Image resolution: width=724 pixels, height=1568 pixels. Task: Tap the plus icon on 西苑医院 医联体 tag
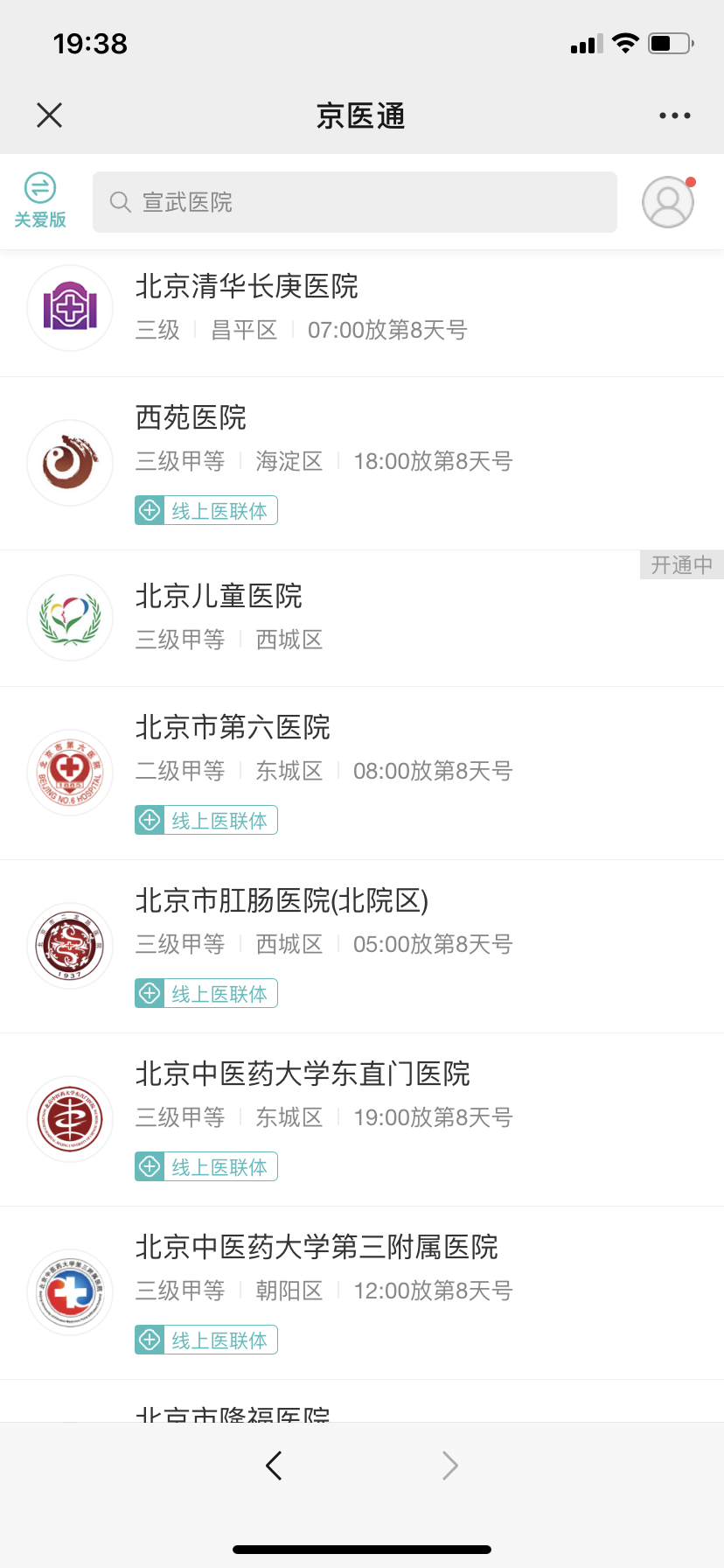tap(150, 509)
